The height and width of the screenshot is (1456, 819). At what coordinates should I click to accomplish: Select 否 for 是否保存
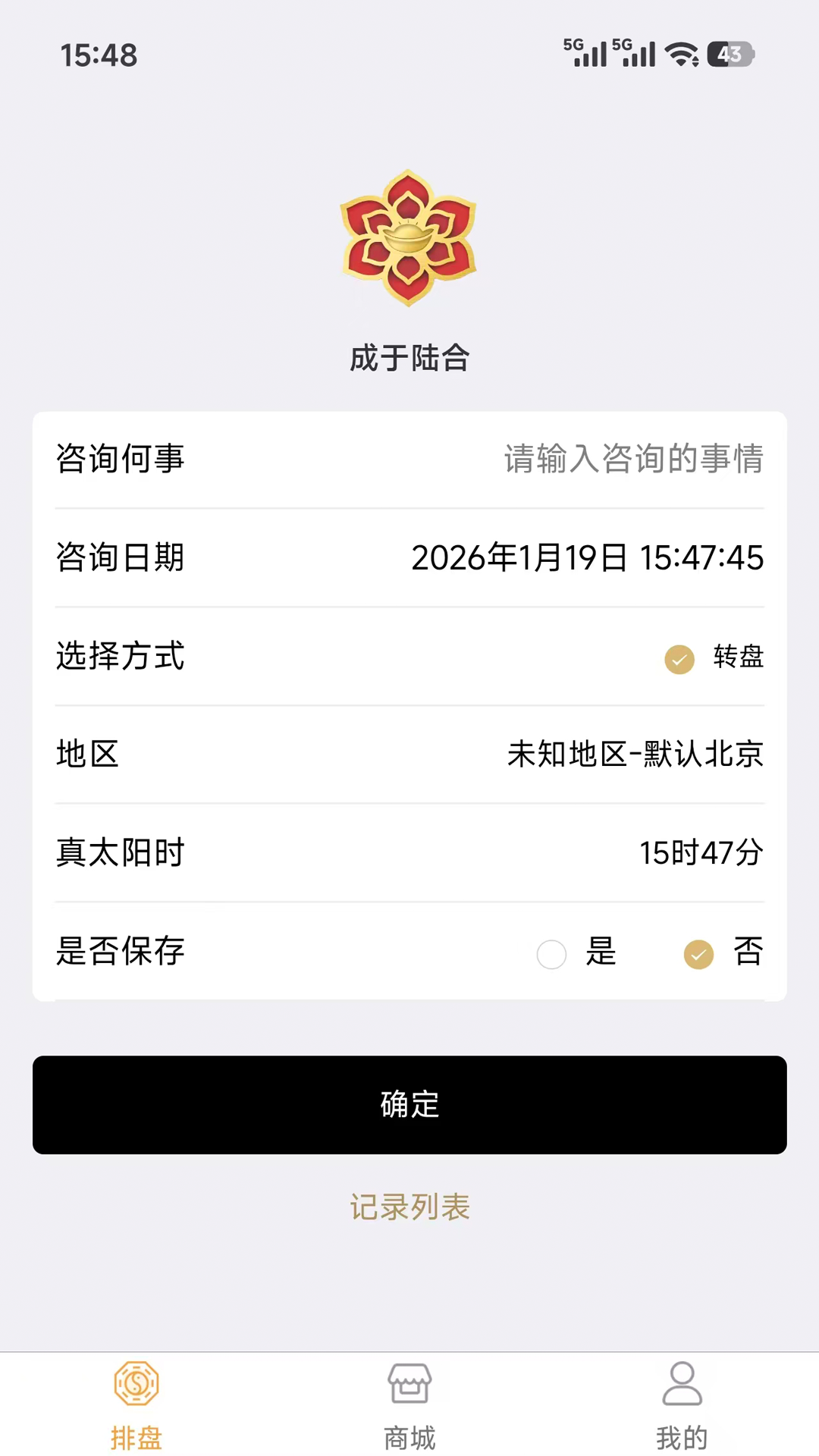point(698,954)
